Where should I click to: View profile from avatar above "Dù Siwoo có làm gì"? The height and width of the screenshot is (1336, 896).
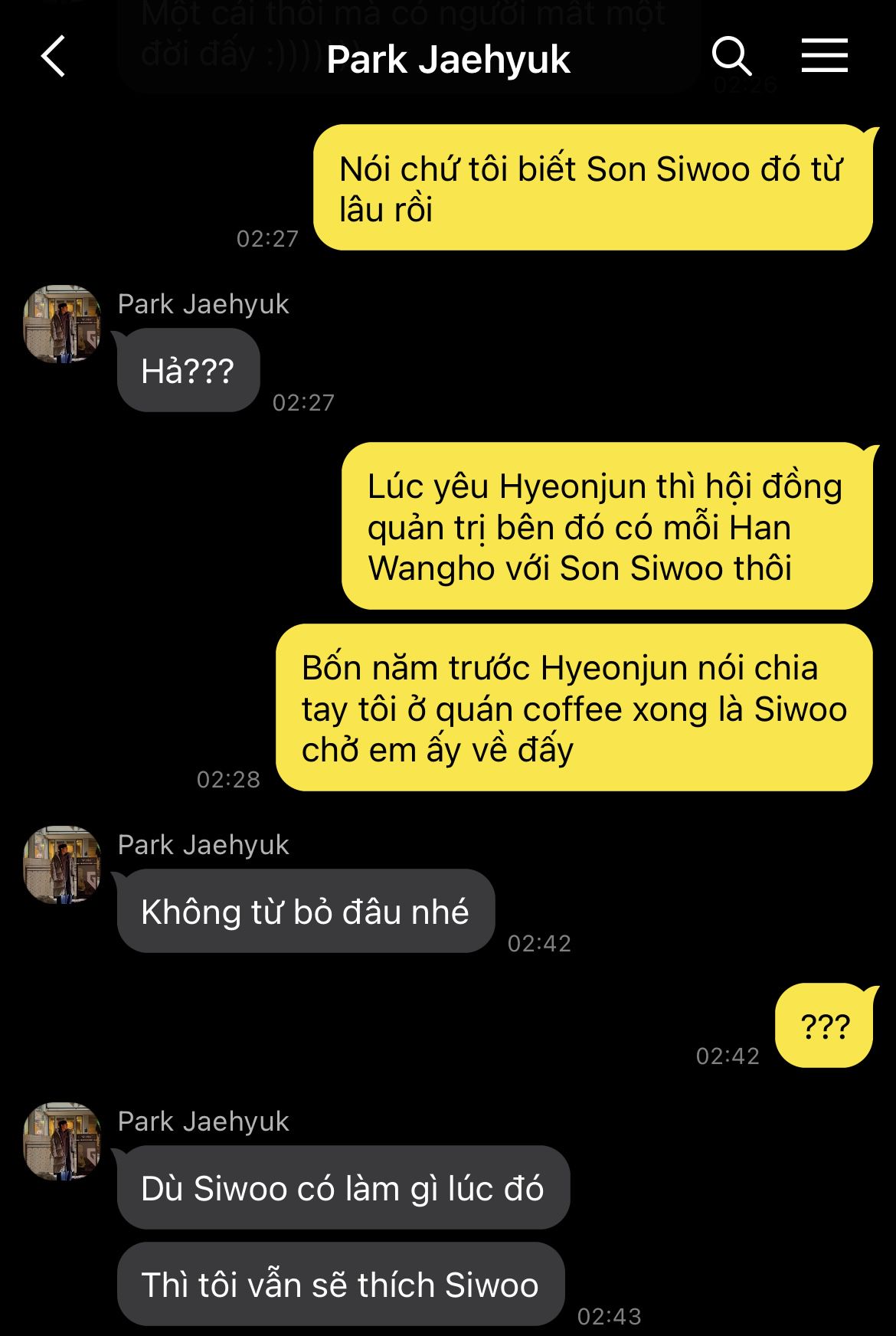point(62,1141)
